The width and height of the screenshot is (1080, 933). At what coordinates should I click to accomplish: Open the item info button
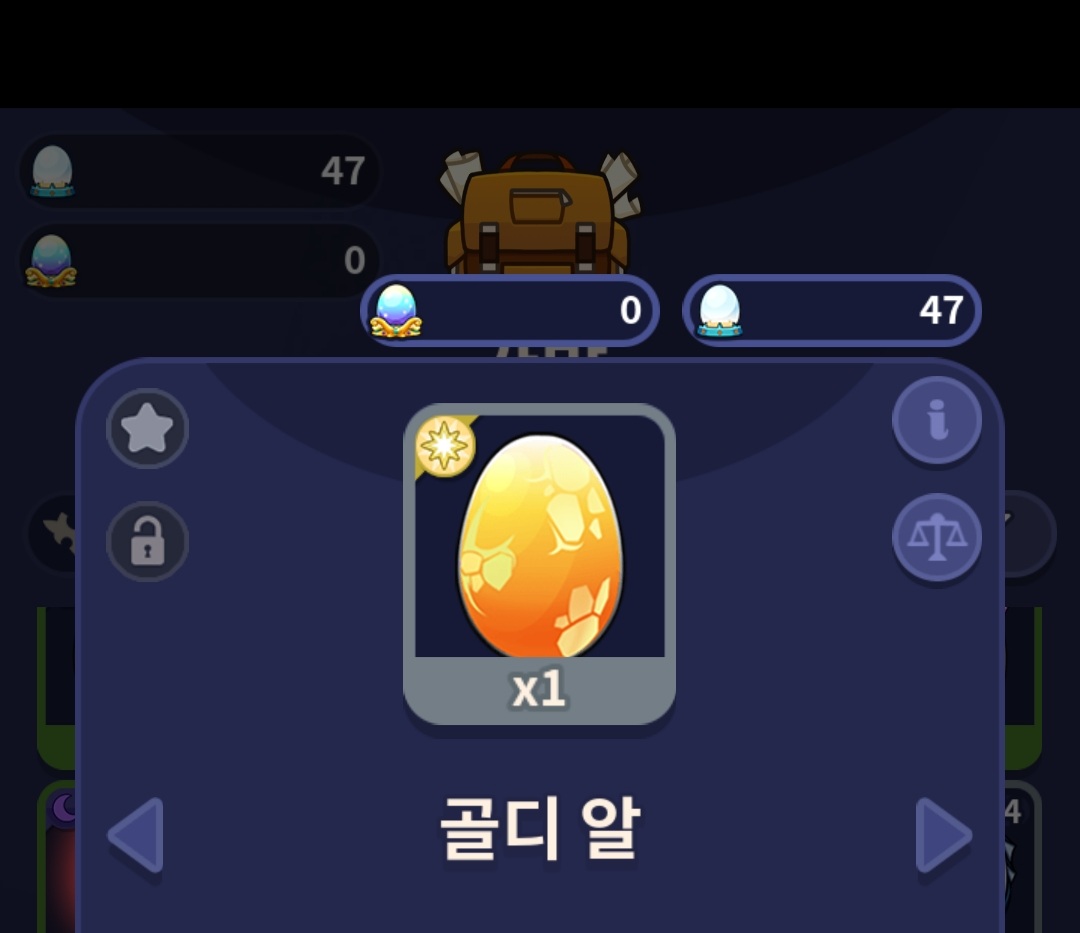[x=936, y=421]
